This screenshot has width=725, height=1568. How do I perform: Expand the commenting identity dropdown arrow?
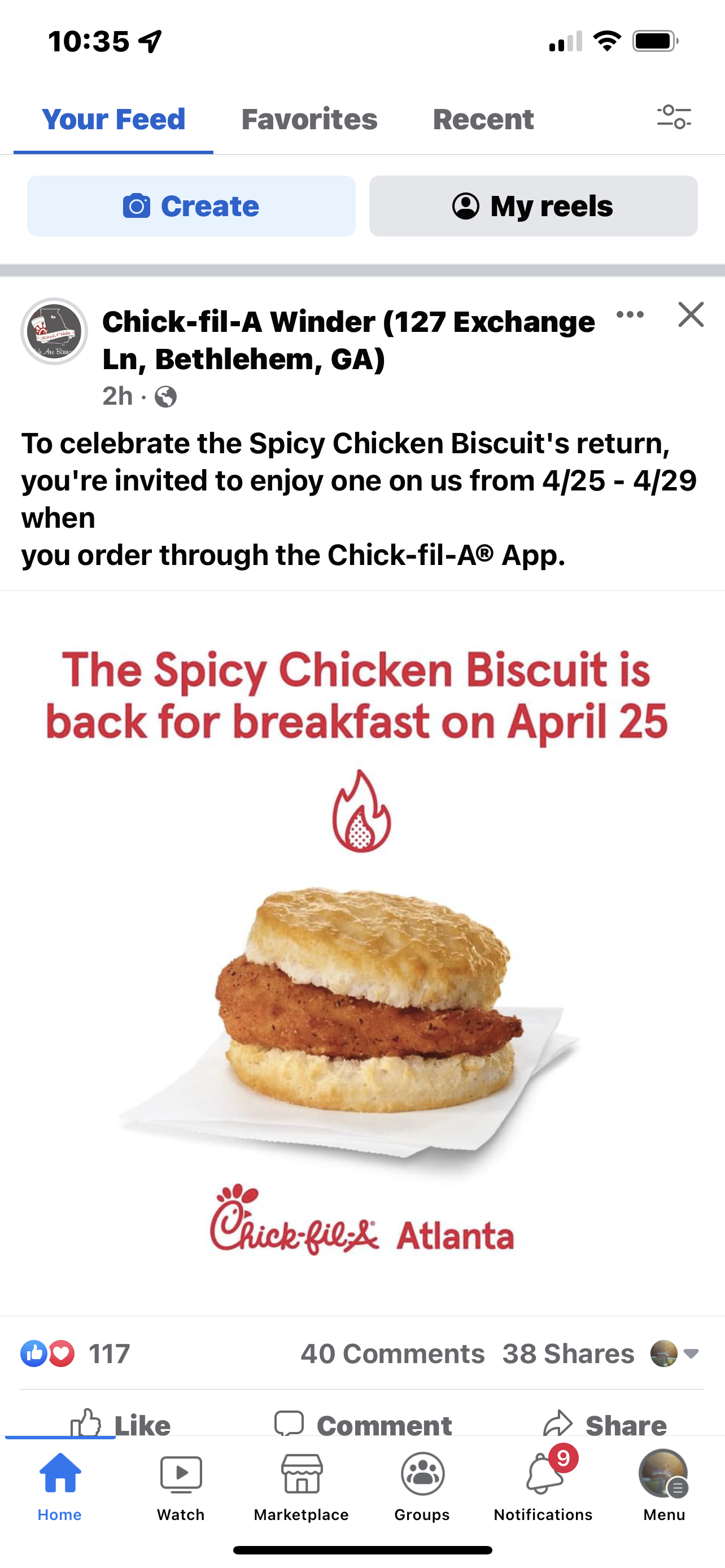pos(691,1354)
